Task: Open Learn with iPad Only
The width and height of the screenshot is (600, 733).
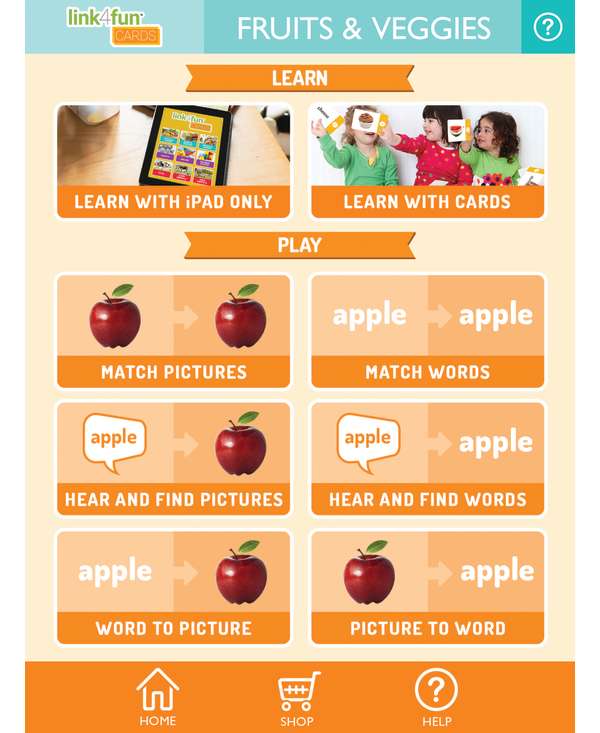Action: (173, 160)
